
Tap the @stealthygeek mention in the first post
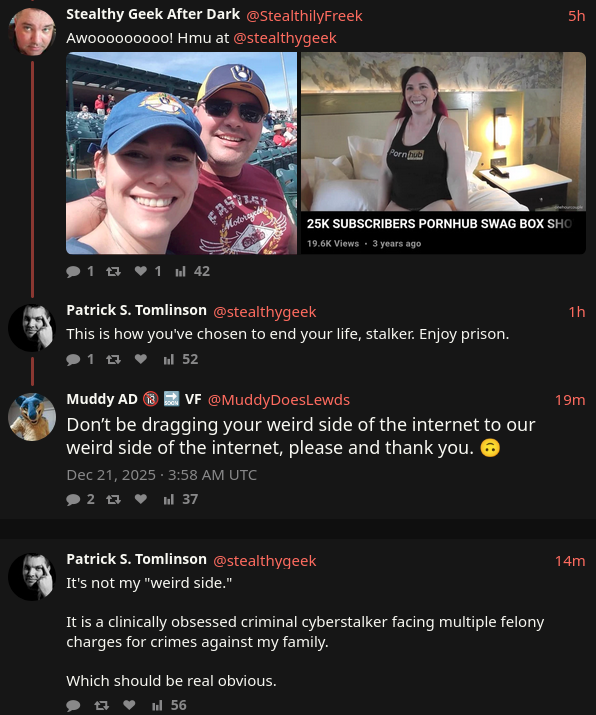[x=285, y=38]
